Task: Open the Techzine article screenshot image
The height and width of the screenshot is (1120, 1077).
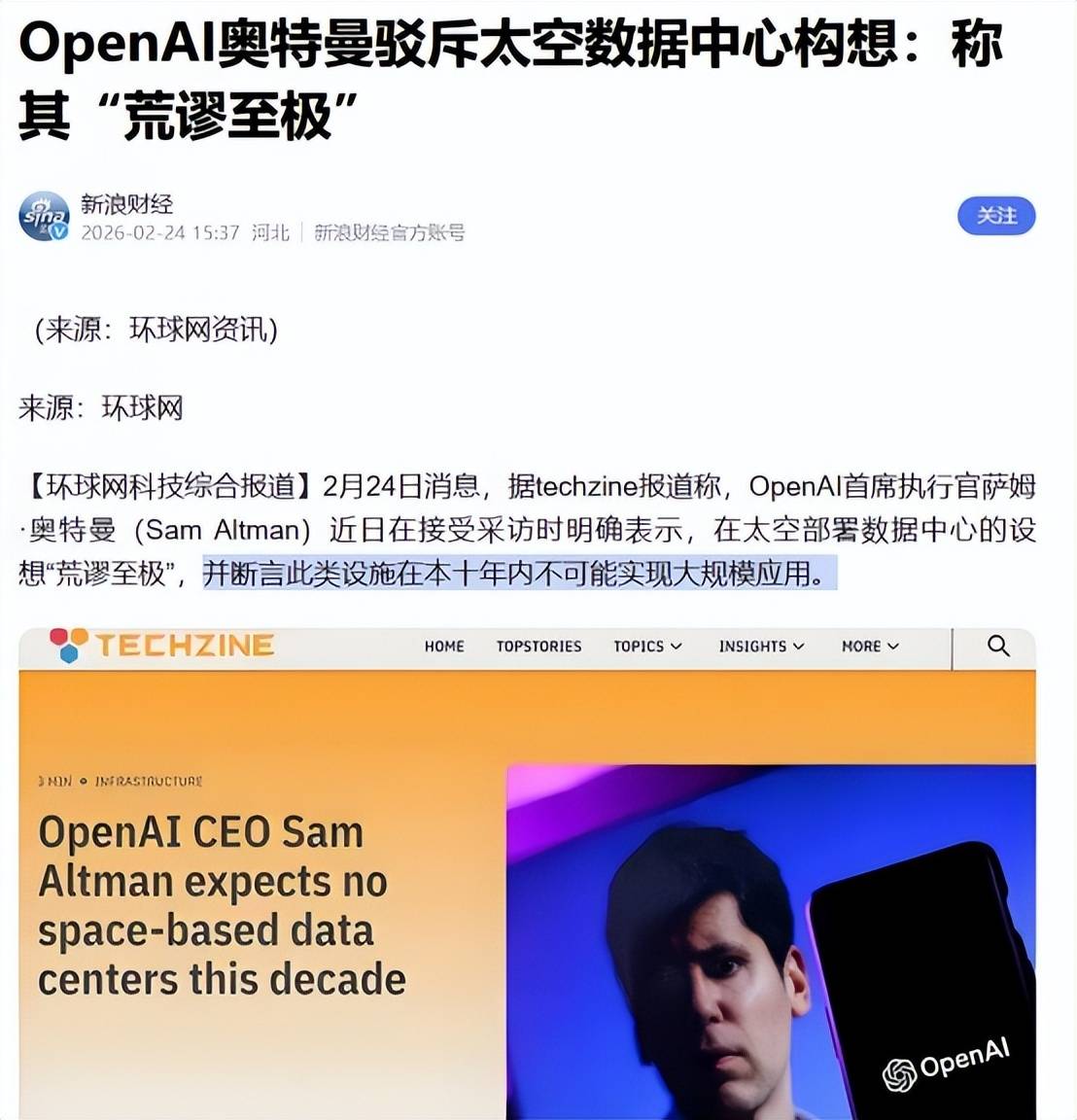Action: click(527, 875)
